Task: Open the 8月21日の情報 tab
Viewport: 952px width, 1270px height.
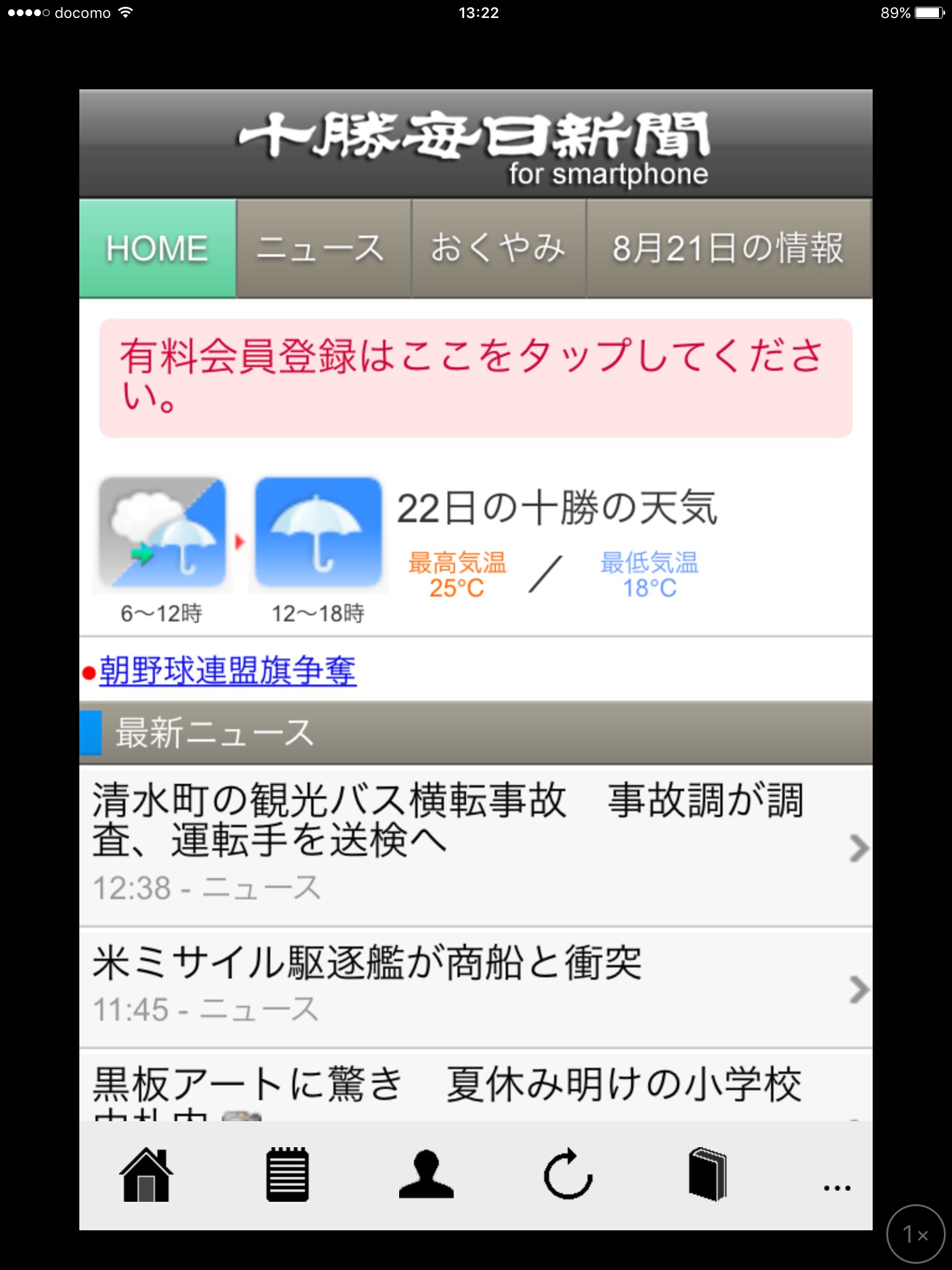Action: 728,248
